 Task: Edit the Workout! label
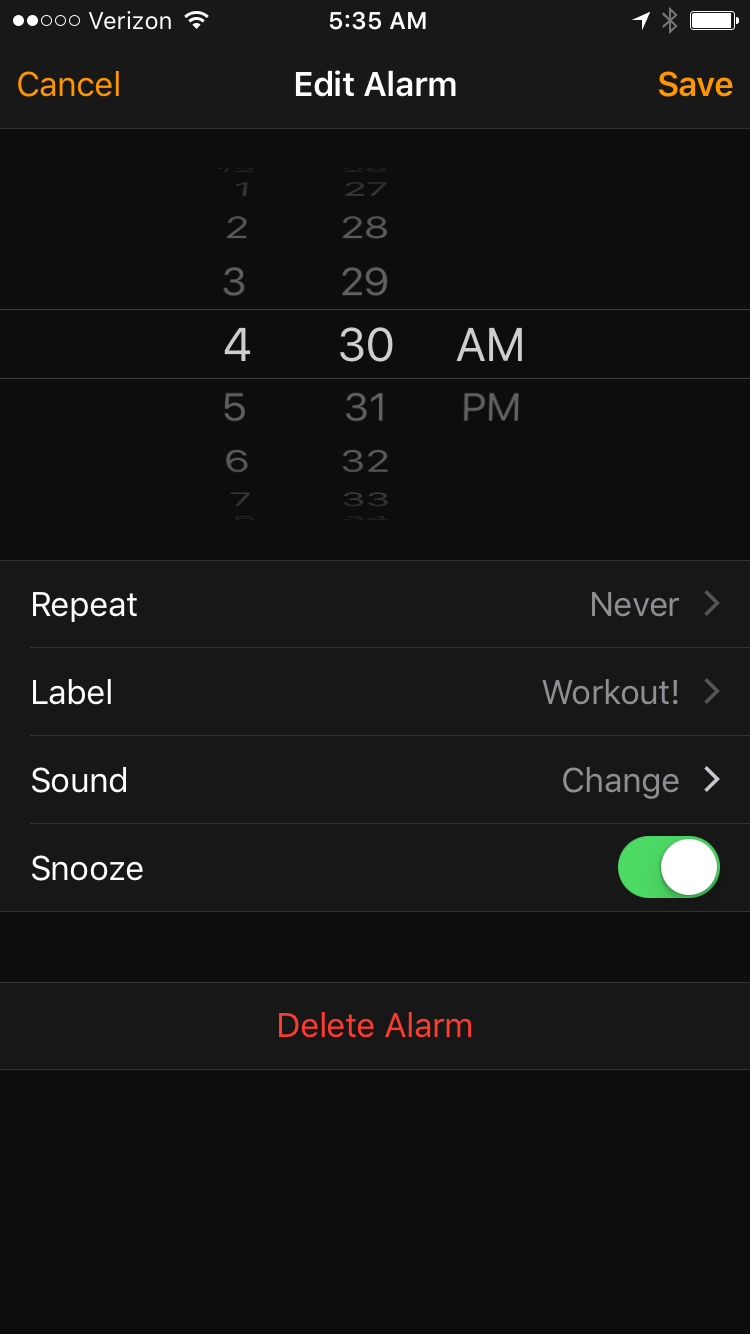coord(375,692)
